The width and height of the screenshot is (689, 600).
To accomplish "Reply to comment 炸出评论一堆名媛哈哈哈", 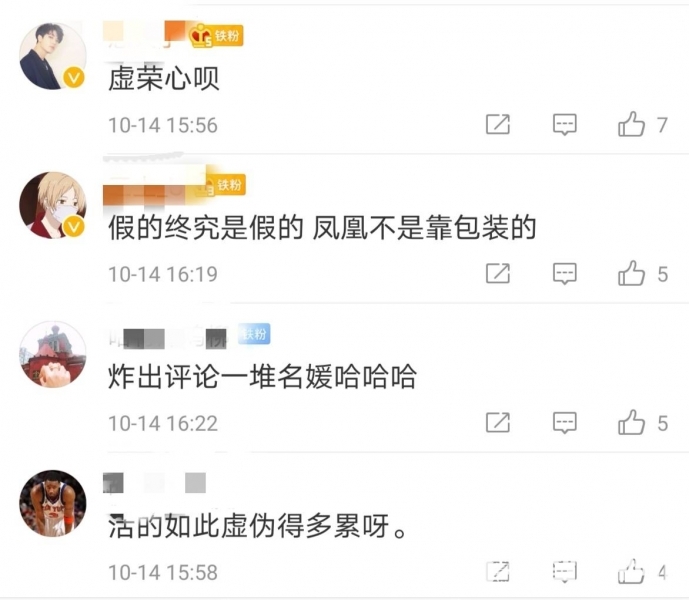I will 565,423.
